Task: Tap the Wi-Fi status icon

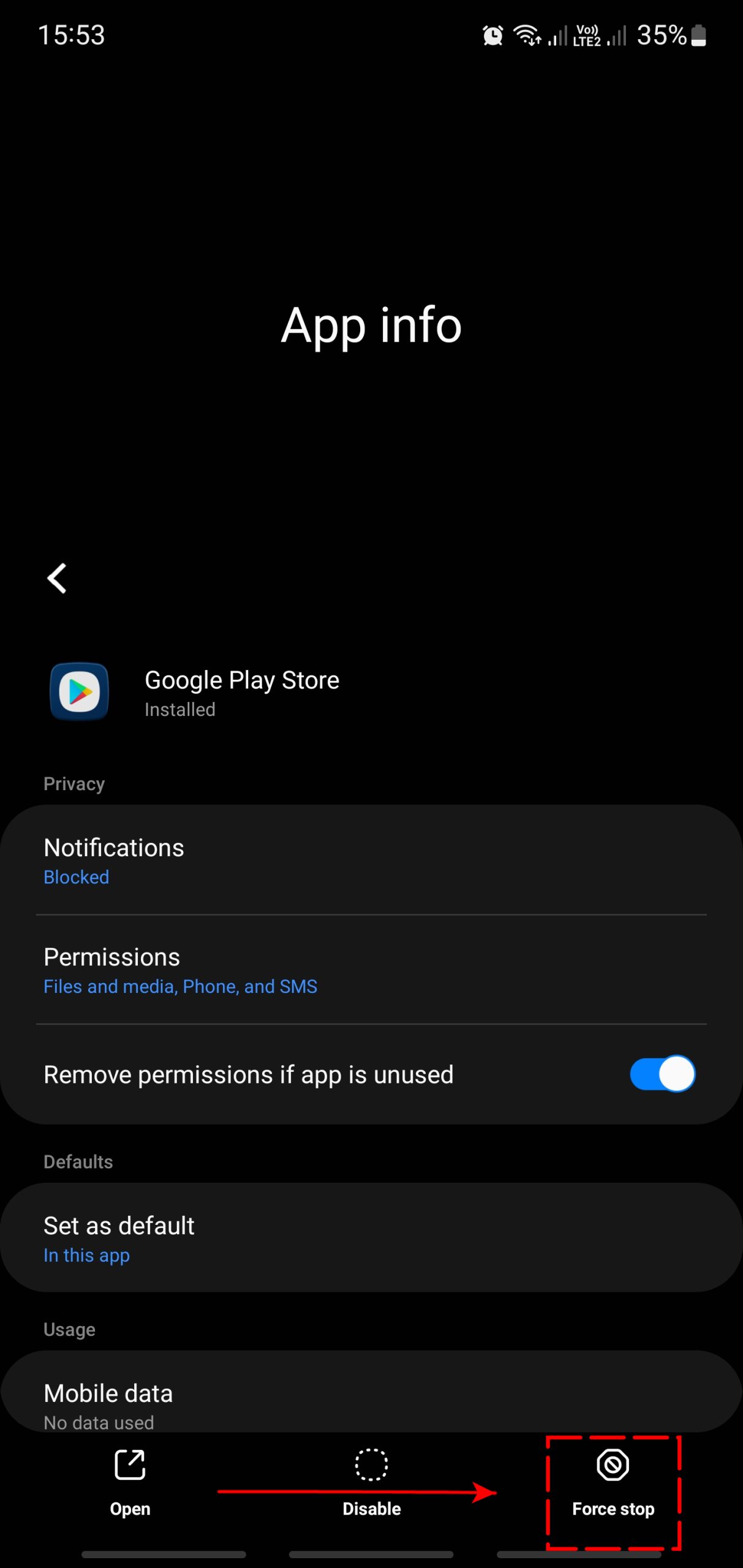Action: [526, 35]
